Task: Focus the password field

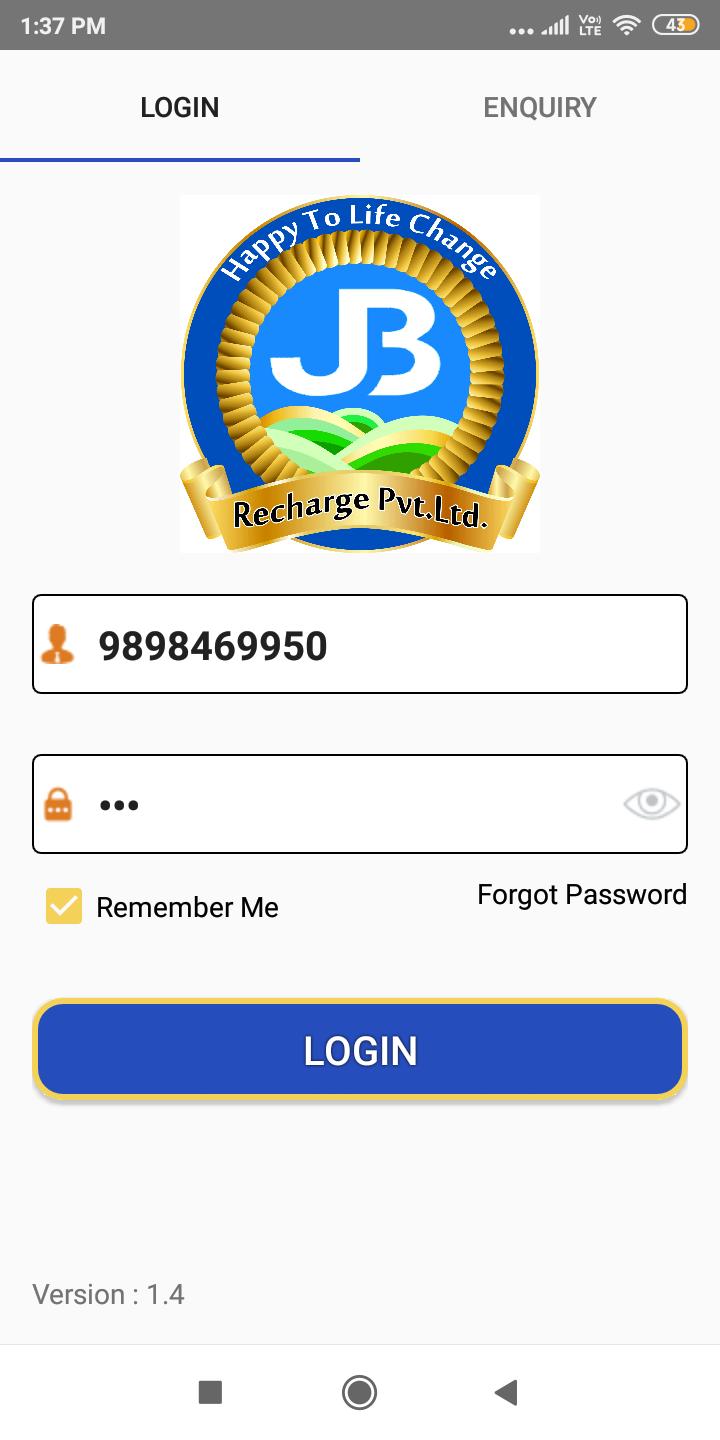Action: 340,804
